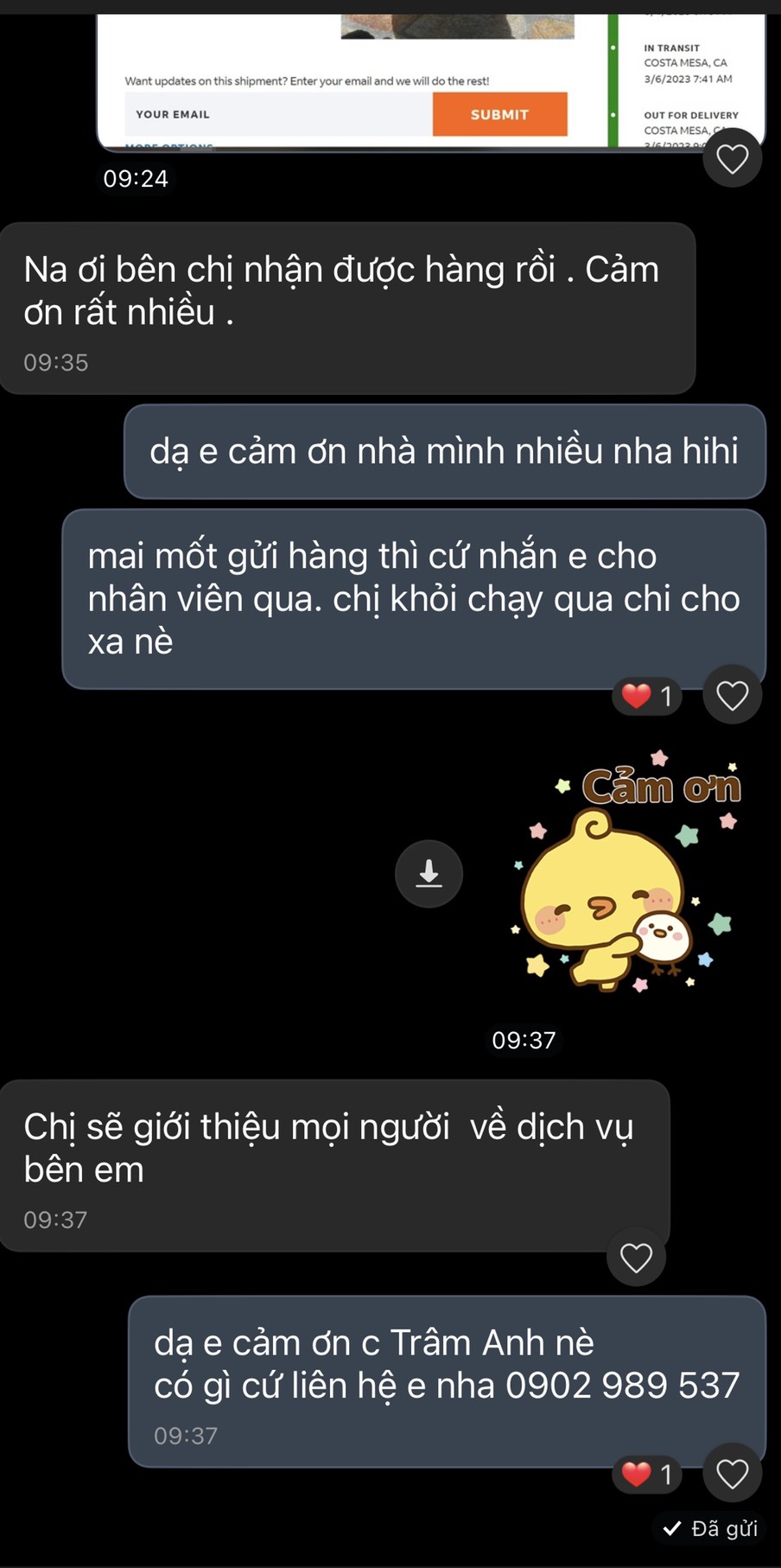This screenshot has height=1568, width=781.
Task: View heart reaction on 'mai mốt gửi hàng' message
Action: pos(647,696)
